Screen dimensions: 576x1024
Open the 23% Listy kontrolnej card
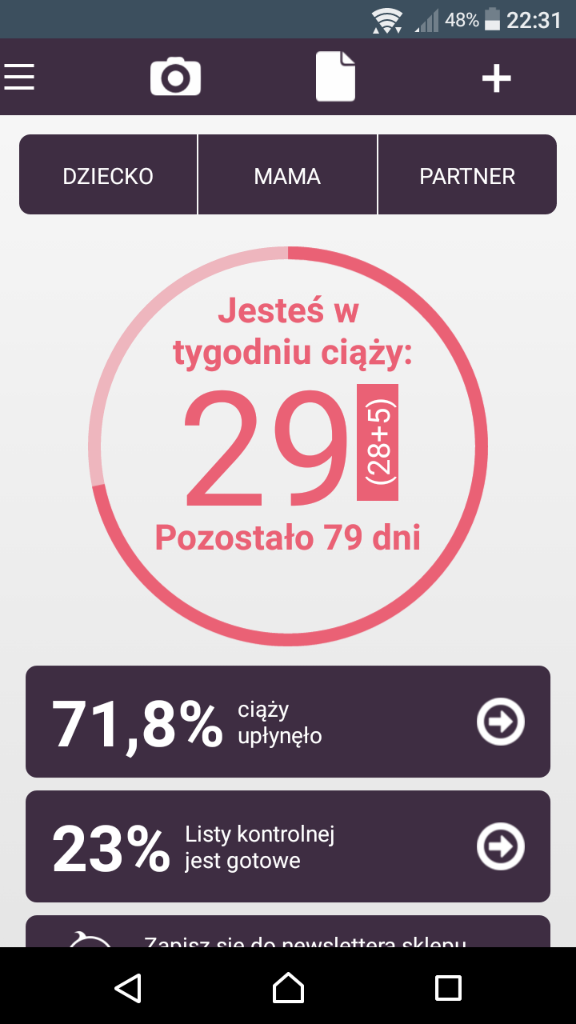click(288, 846)
